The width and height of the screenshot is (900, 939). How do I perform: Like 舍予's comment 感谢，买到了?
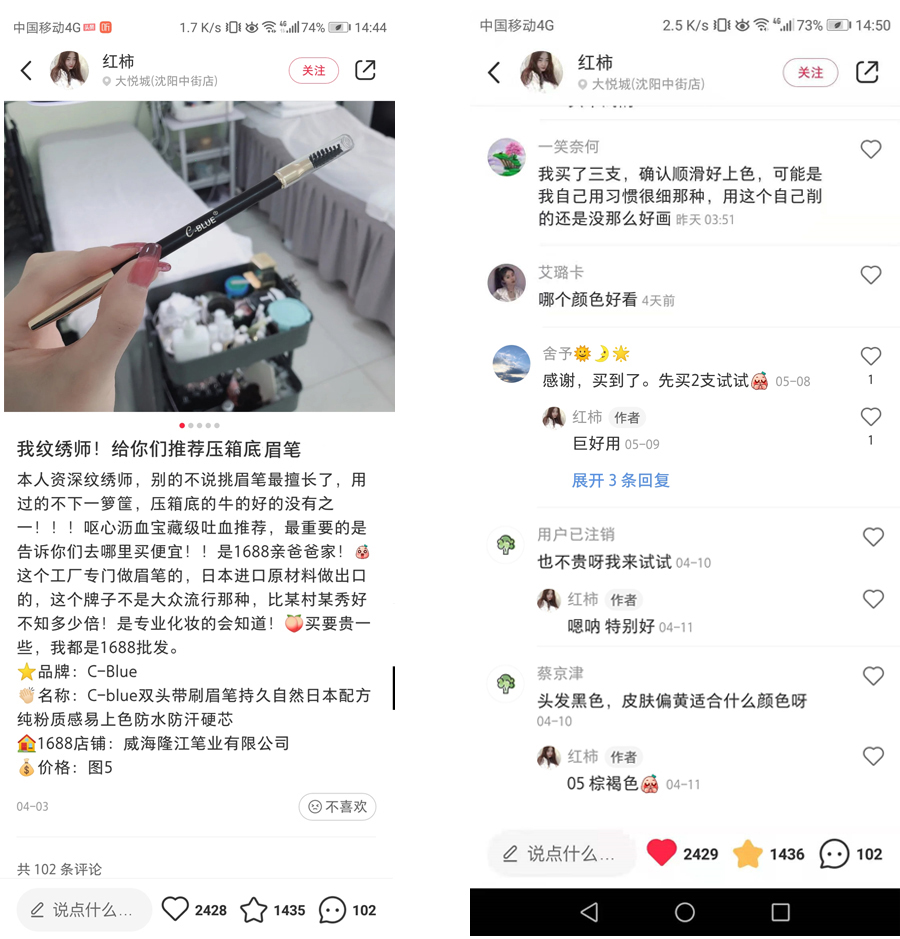pyautogui.click(x=871, y=356)
